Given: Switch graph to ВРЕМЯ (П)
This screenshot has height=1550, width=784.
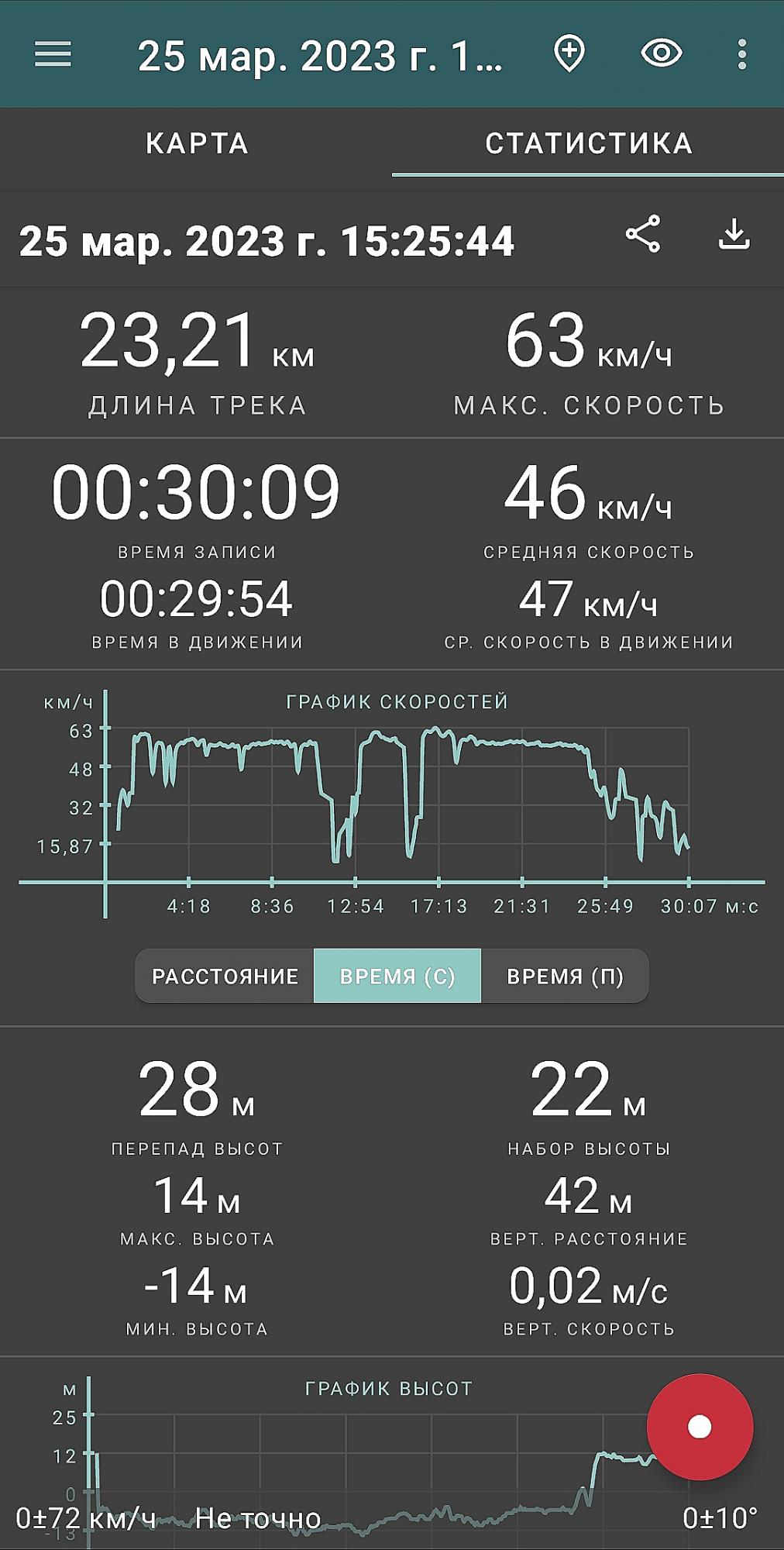Looking at the screenshot, I should point(565,976).
